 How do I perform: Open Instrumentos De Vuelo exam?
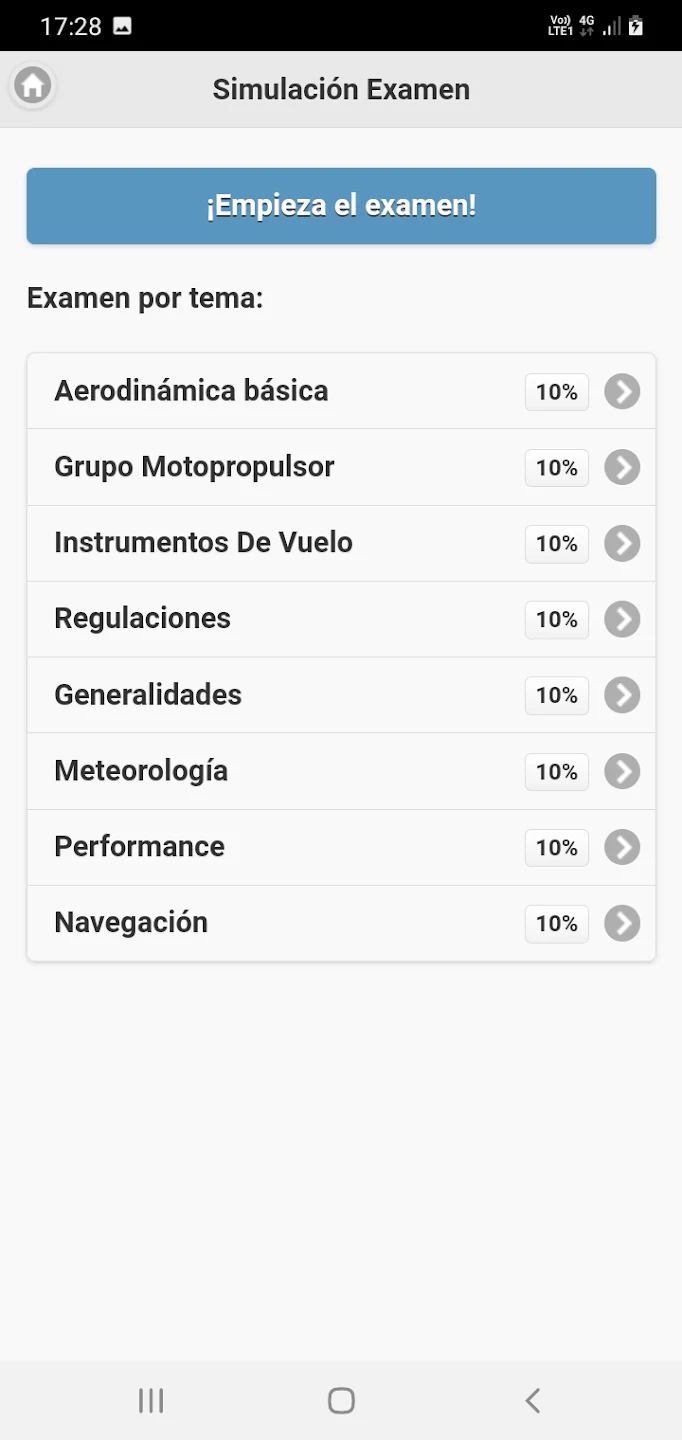[x=341, y=543]
